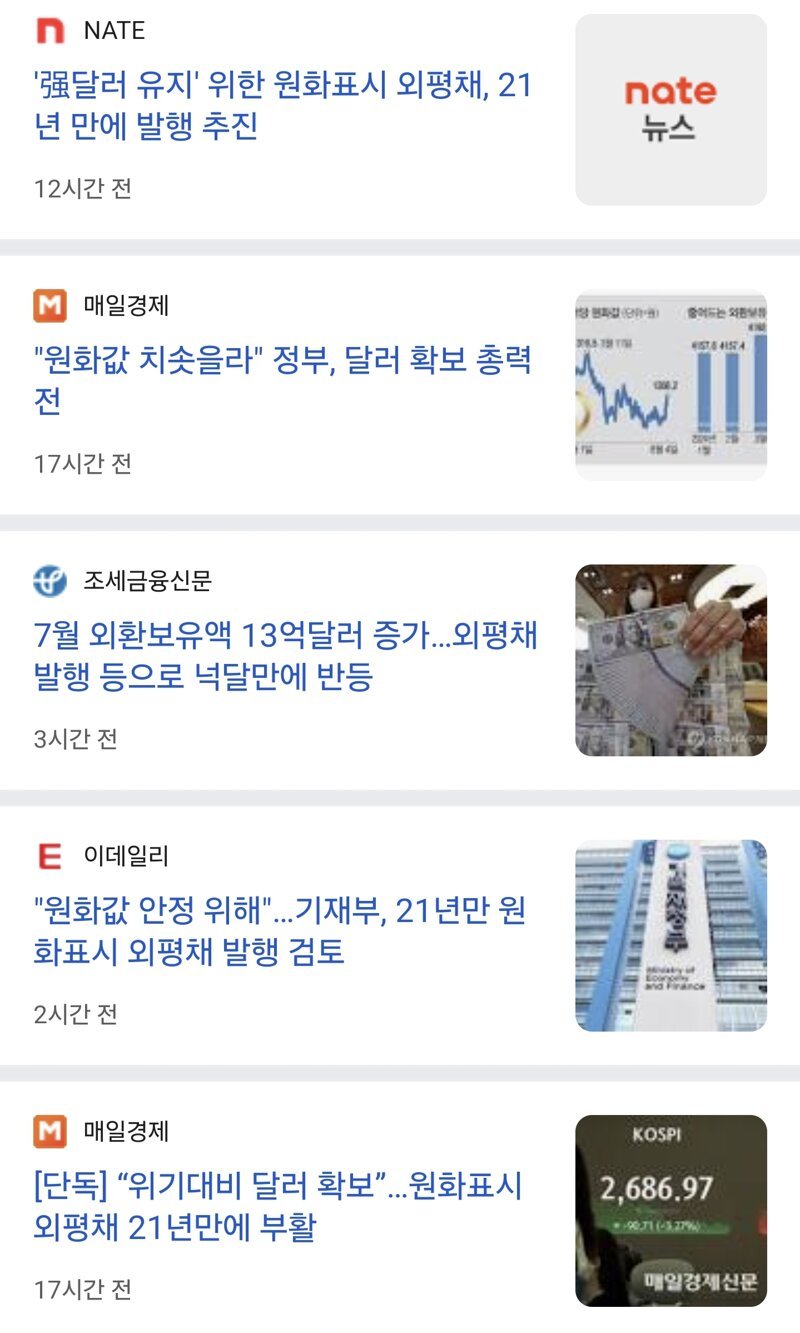
Task: View 이데일리's "원화값 안정 위해" article
Action: click(x=280, y=932)
